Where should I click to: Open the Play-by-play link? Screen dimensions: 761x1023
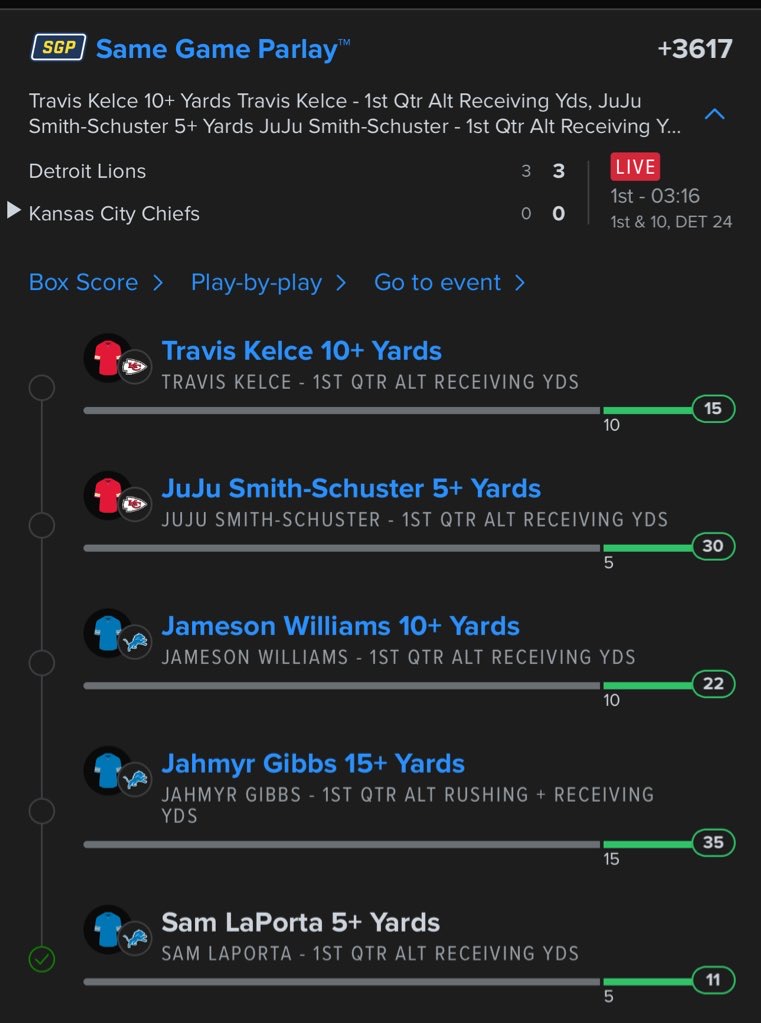[268, 283]
